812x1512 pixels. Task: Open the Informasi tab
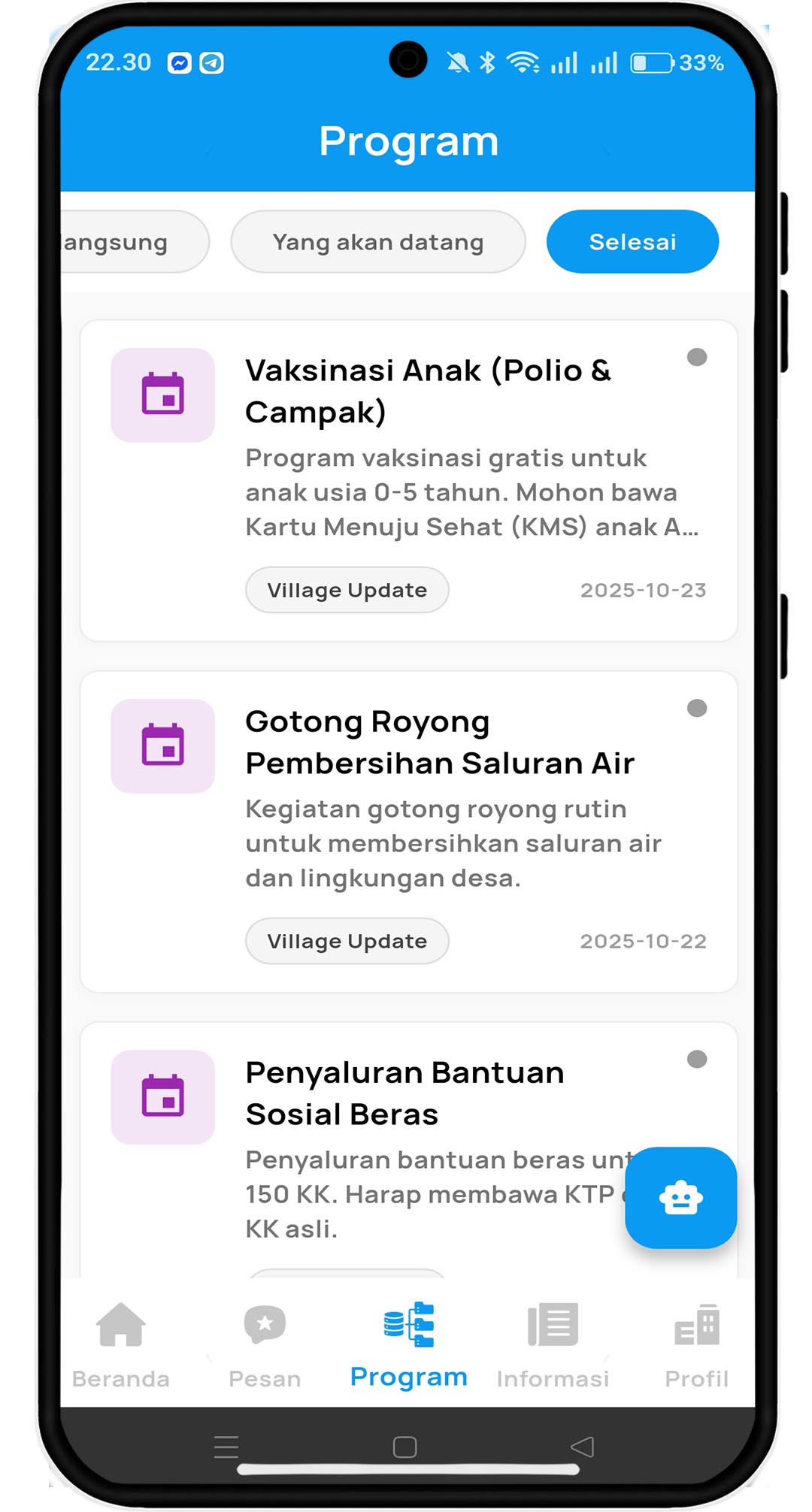pyautogui.click(x=553, y=1345)
